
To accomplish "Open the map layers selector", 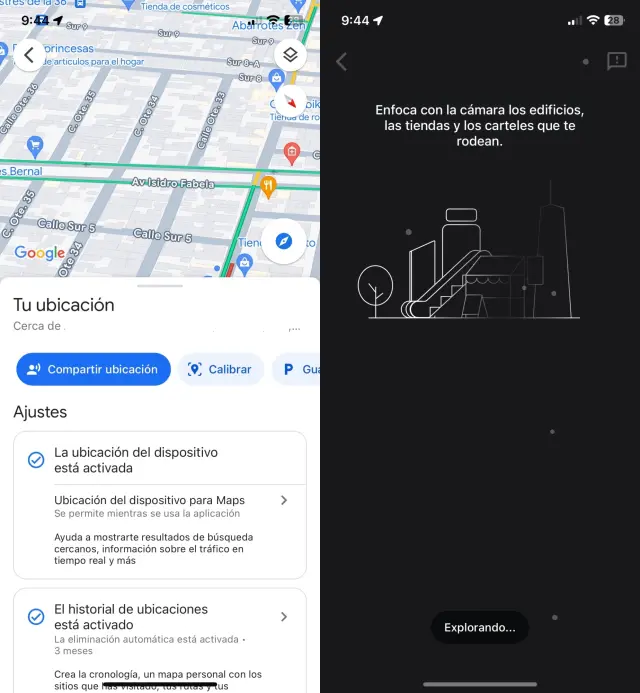I will click(x=290, y=55).
